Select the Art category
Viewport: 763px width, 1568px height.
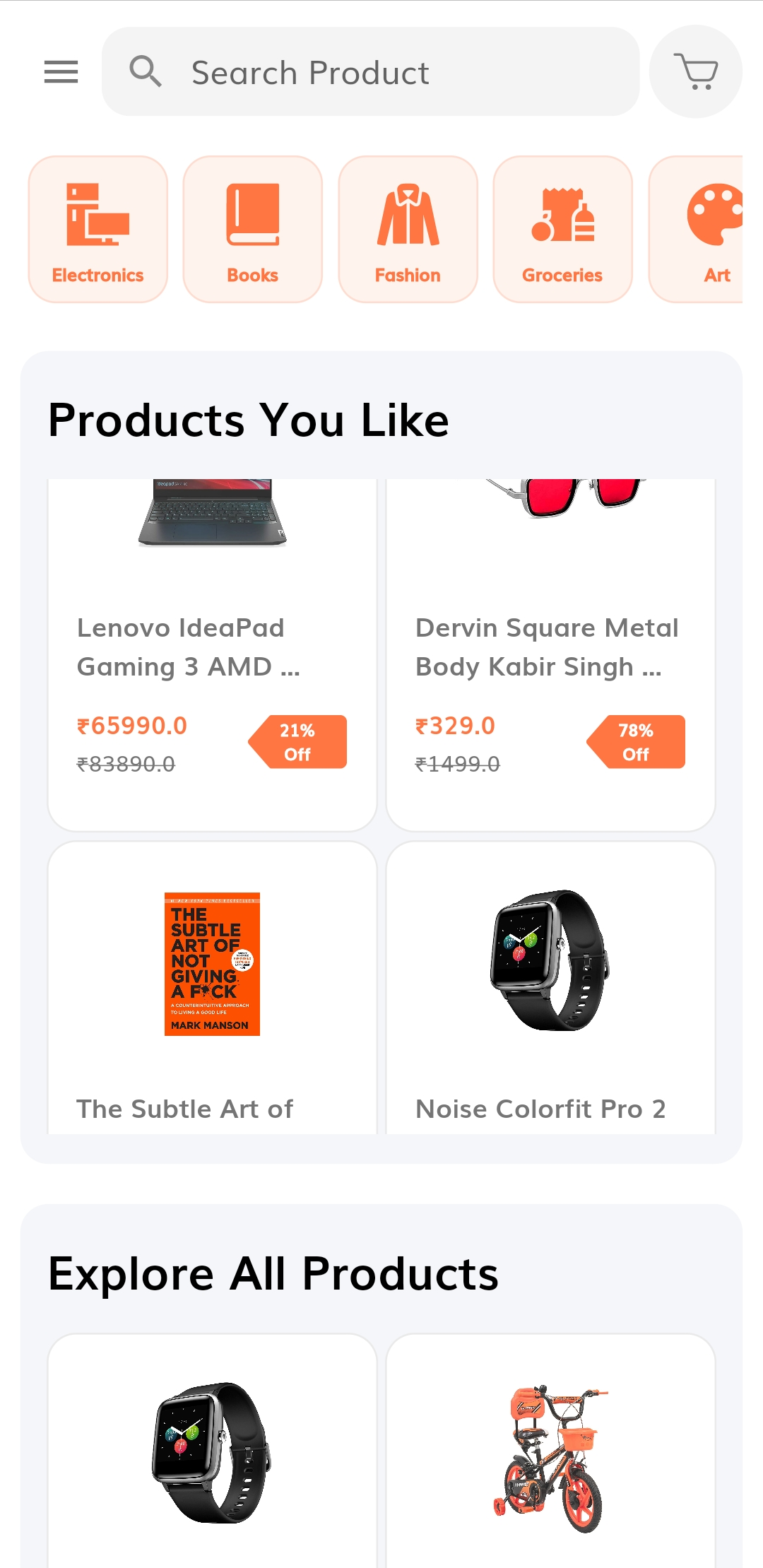coord(696,229)
